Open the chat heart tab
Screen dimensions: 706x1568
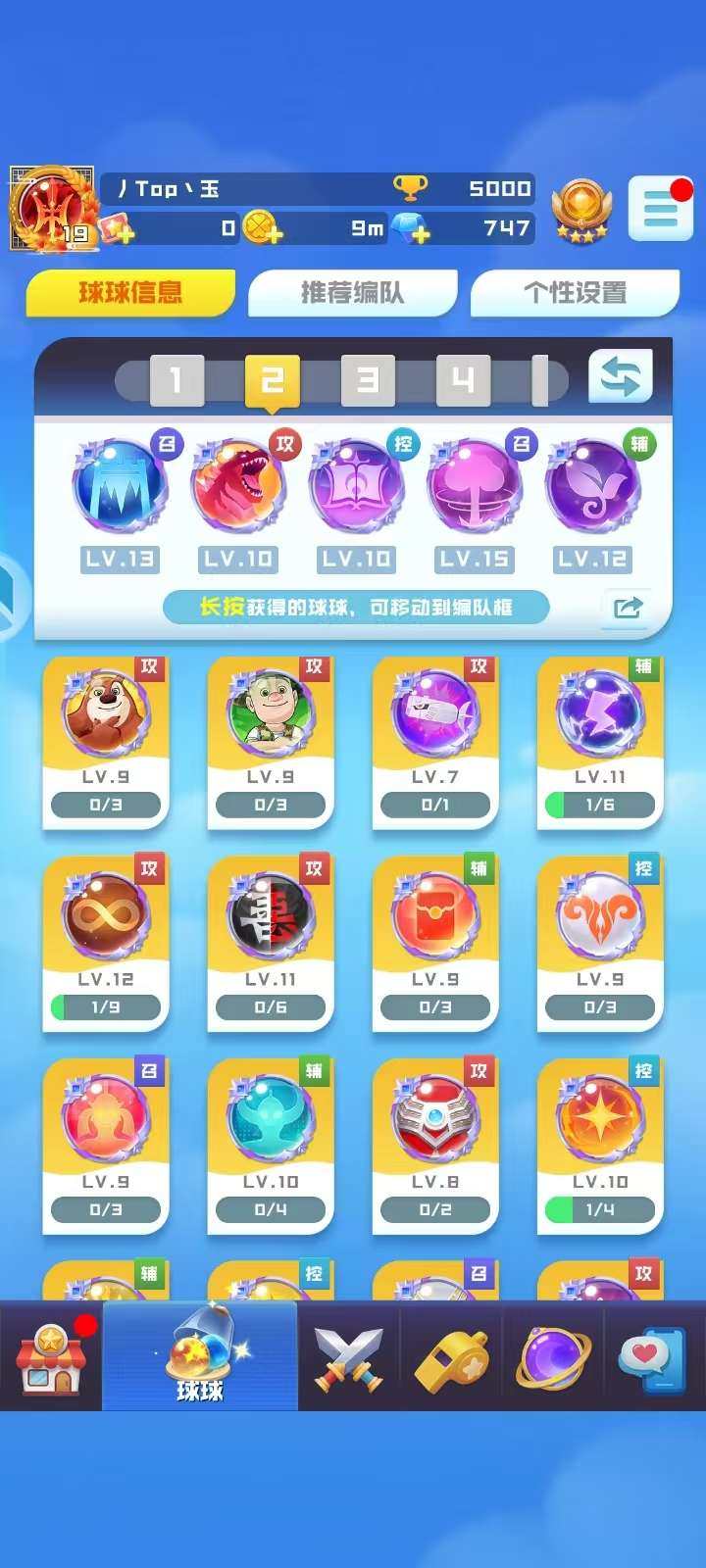(x=653, y=1357)
